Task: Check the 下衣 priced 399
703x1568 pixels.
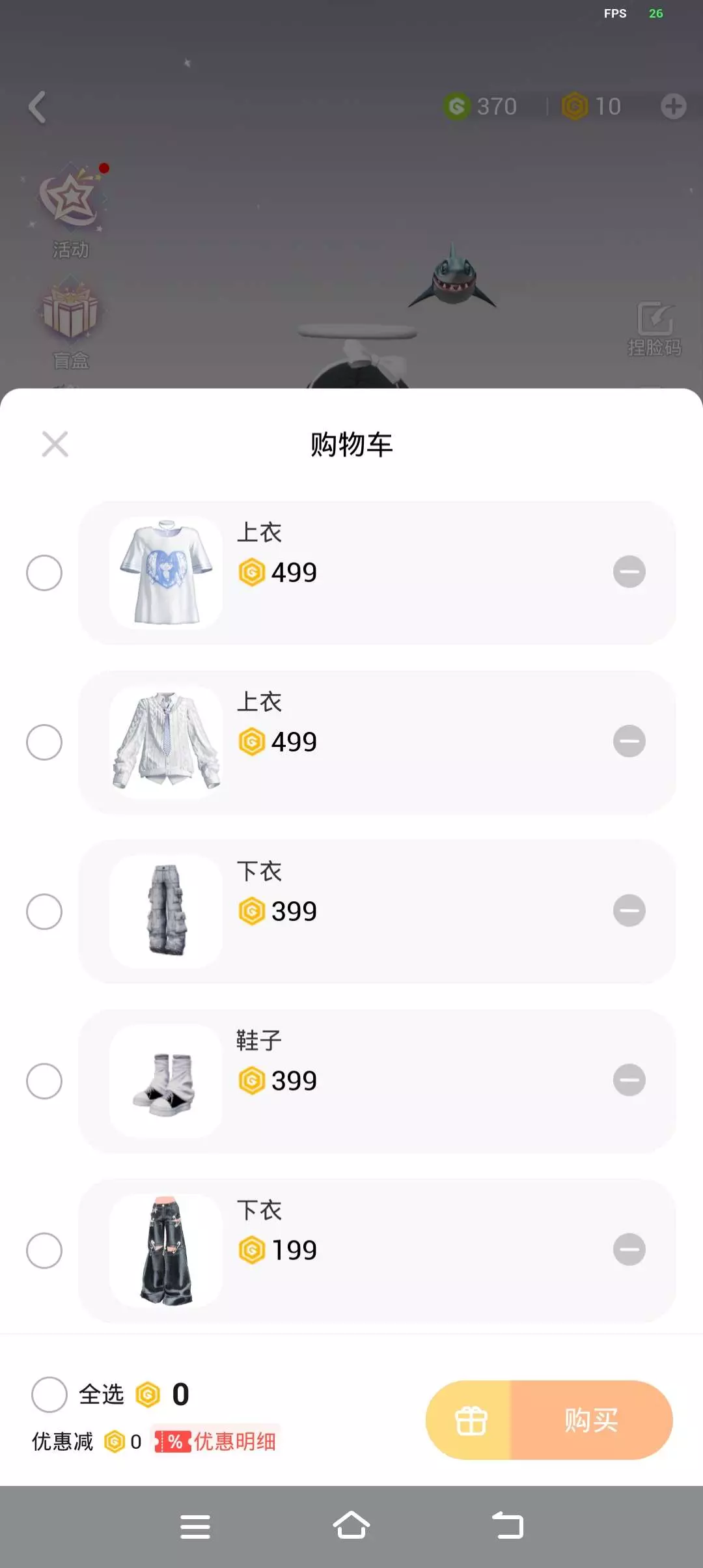Action: [x=44, y=912]
